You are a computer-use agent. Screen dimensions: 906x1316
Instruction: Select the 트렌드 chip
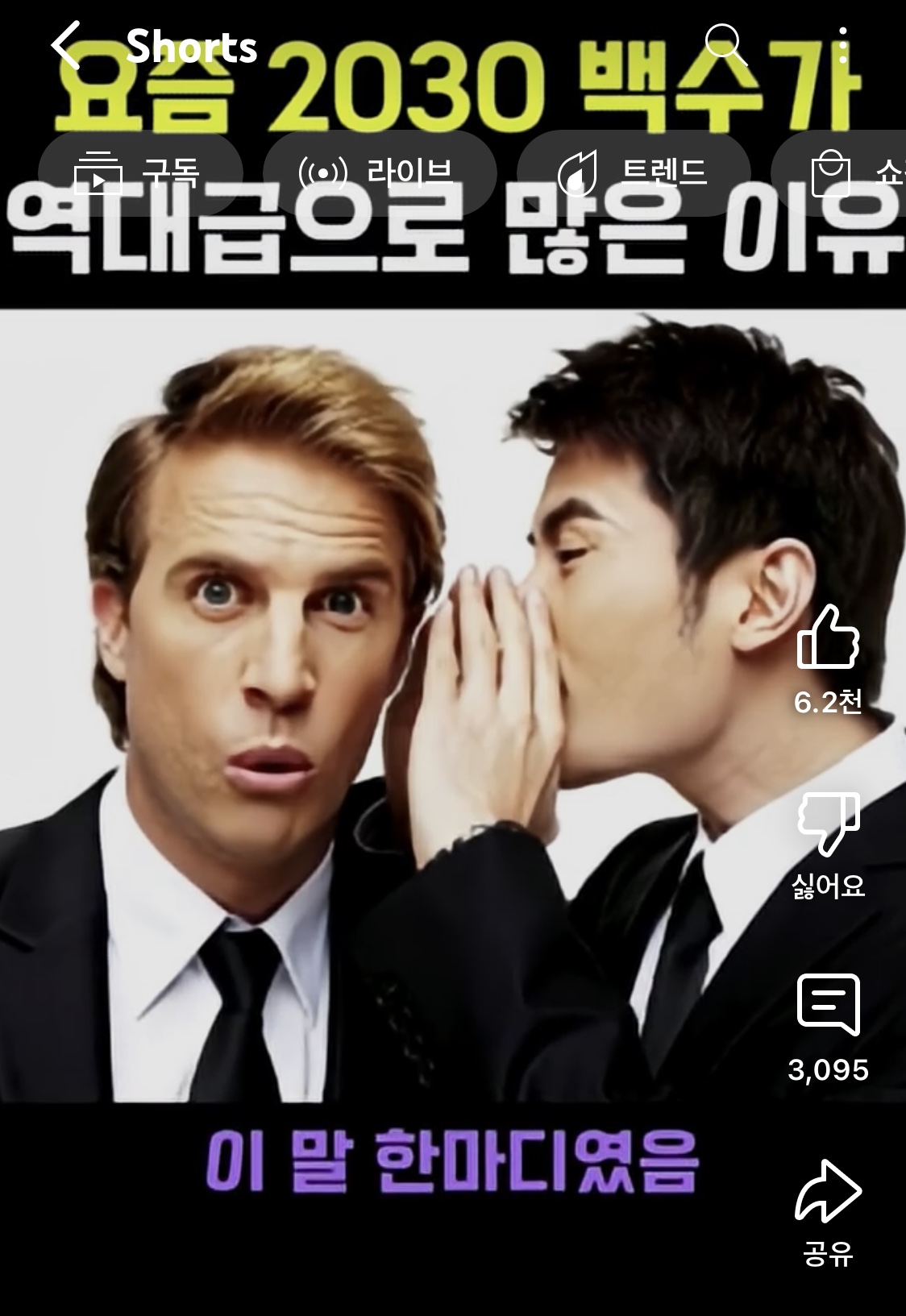[634, 173]
